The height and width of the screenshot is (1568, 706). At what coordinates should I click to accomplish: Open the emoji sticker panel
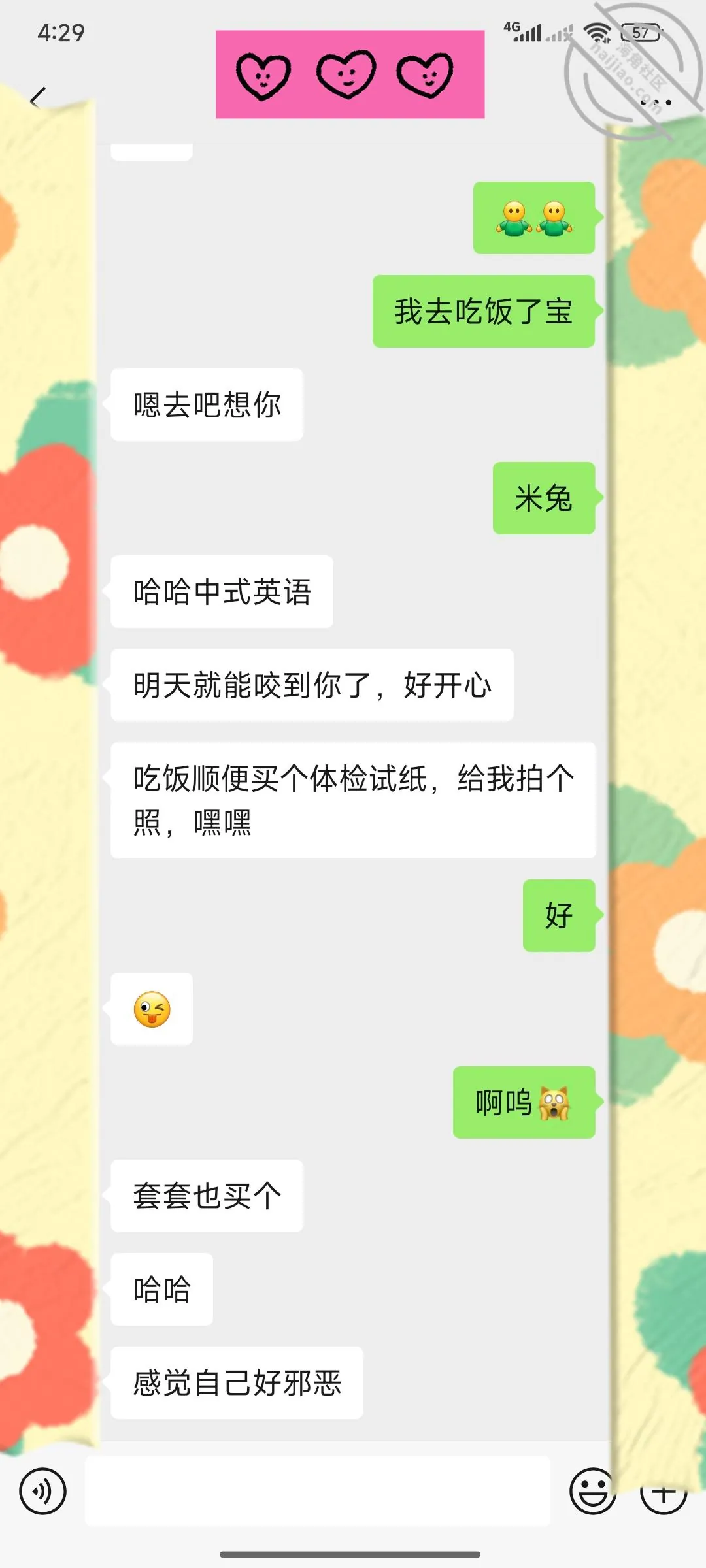tap(593, 1491)
